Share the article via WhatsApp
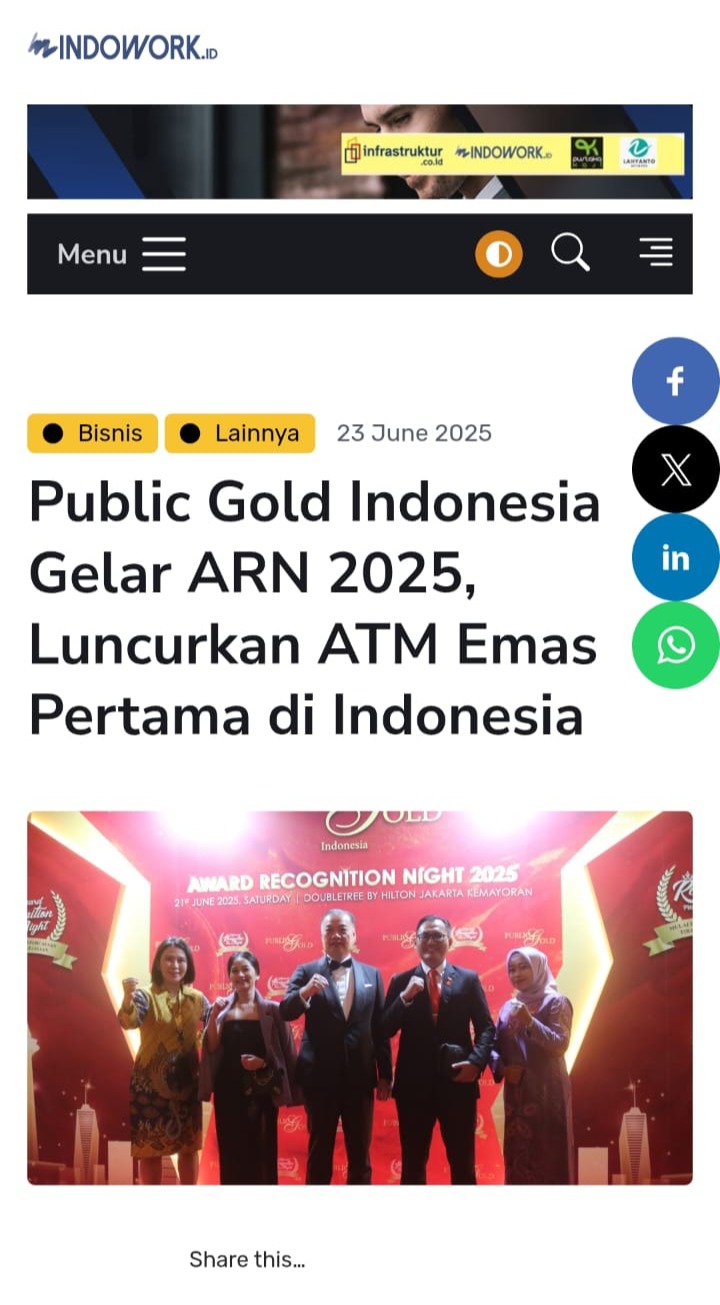Viewport: 720px width, 1305px height. pos(675,645)
